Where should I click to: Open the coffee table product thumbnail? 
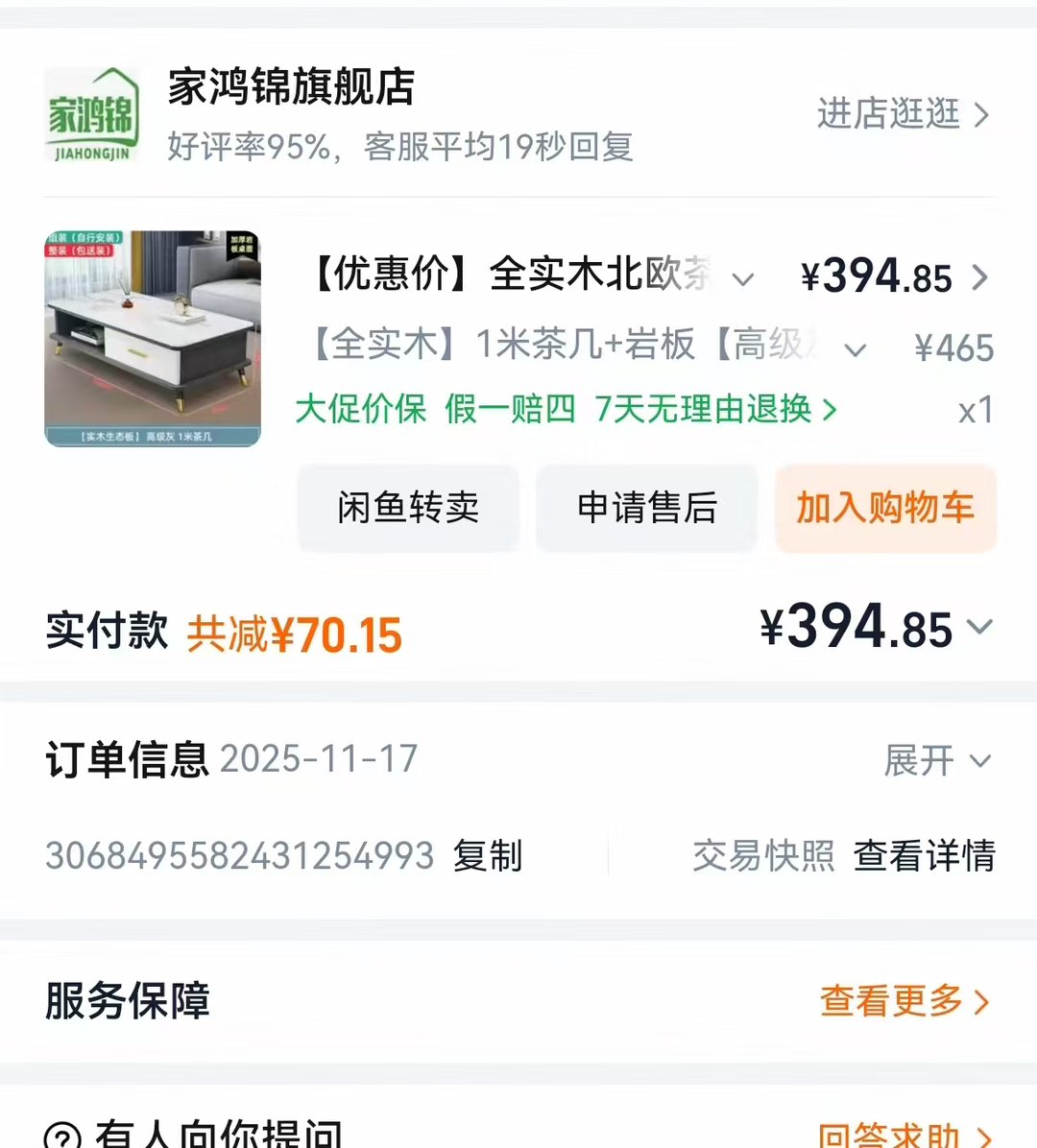pyautogui.click(x=153, y=338)
